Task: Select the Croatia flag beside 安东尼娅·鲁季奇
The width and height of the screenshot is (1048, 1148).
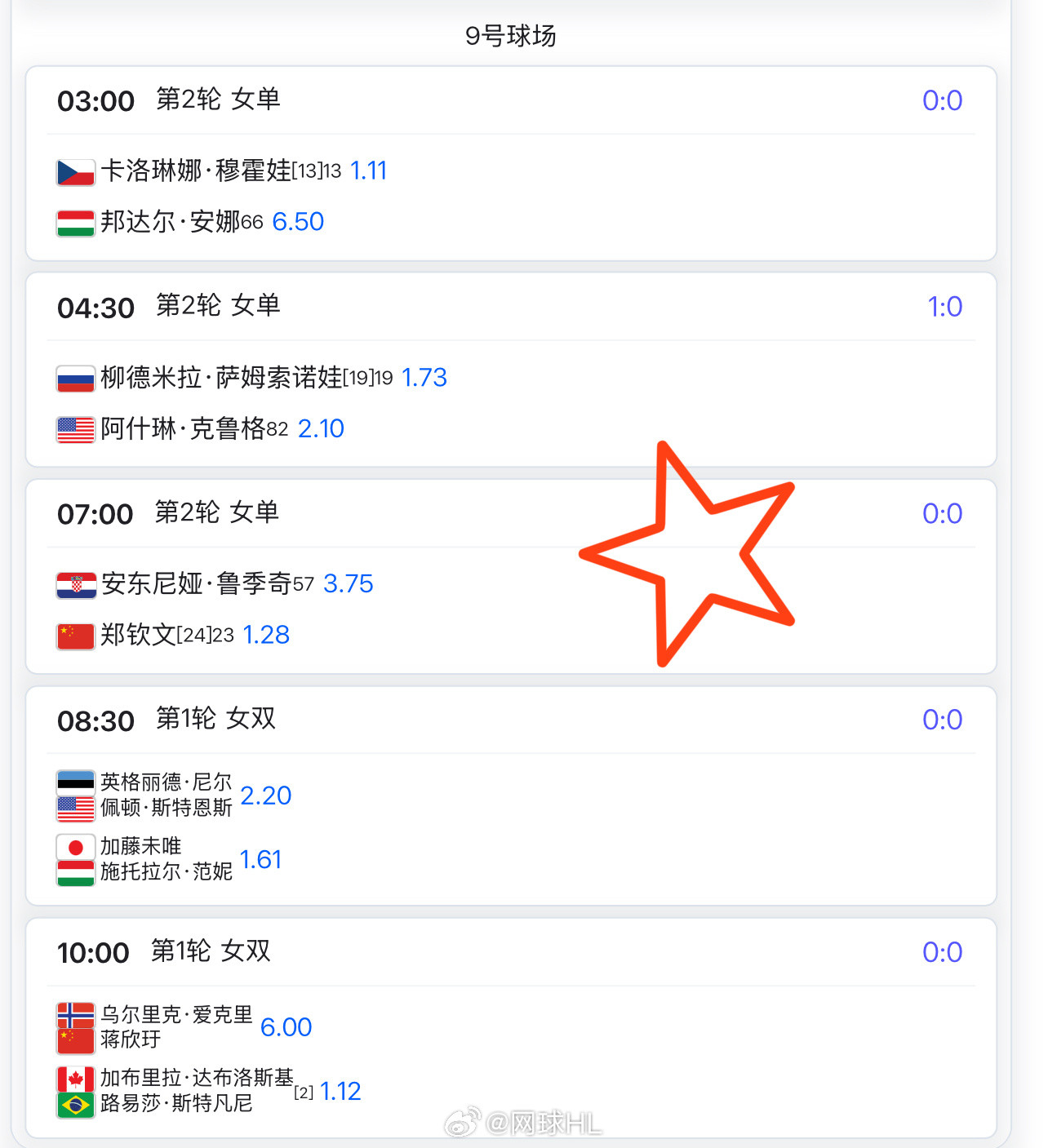Action: [74, 585]
